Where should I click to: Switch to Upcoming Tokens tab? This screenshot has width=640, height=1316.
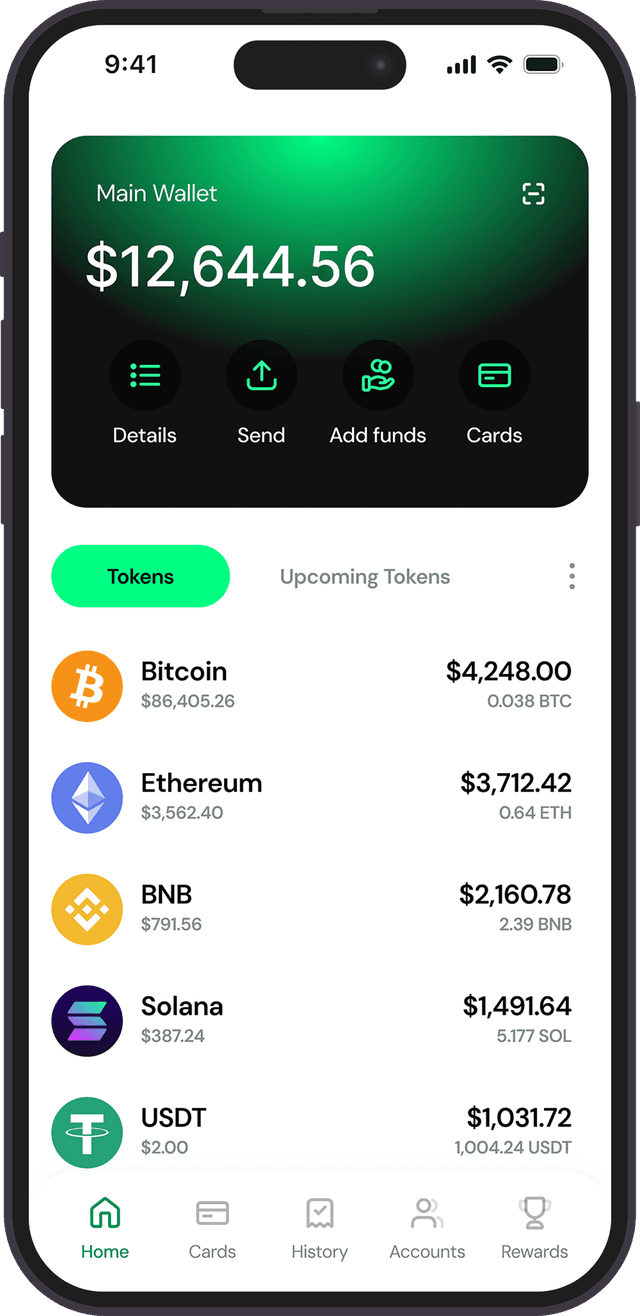[365, 577]
